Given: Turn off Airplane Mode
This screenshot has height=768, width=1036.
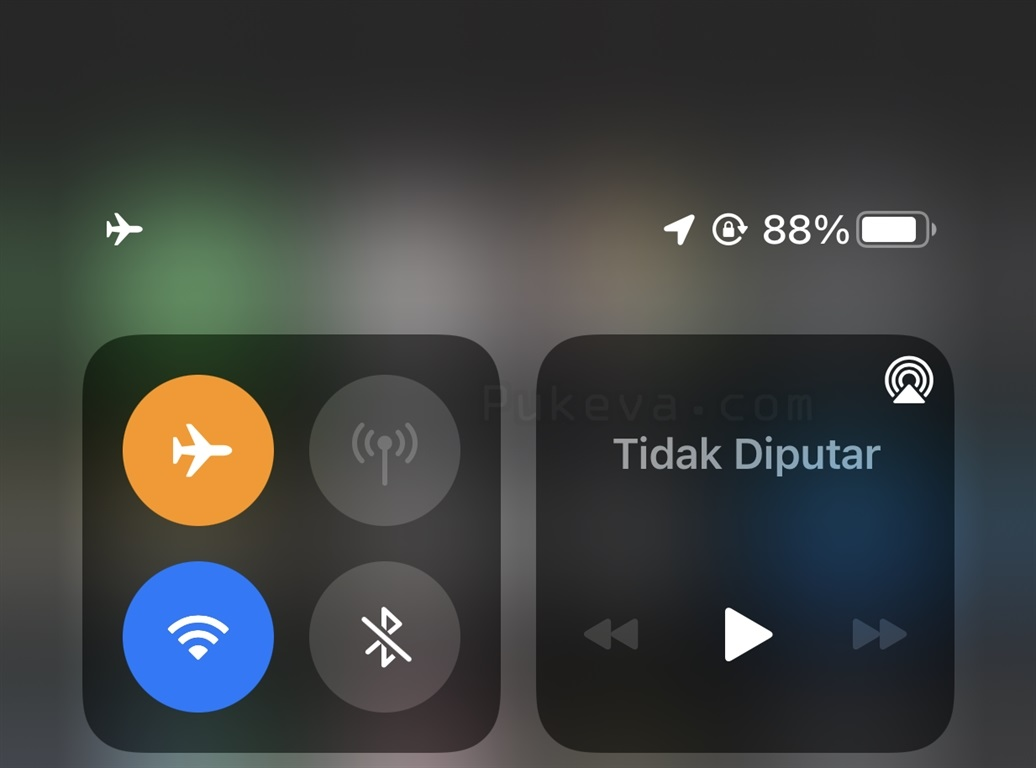Looking at the screenshot, I should pos(198,450).
